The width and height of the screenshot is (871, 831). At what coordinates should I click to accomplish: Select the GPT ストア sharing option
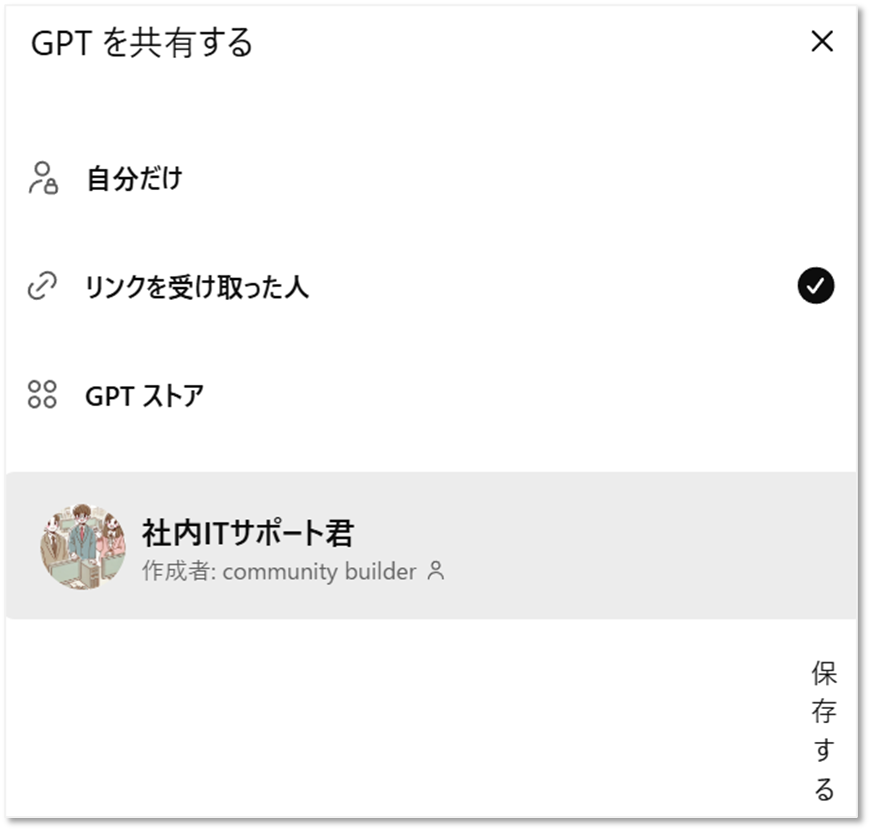click(x=144, y=396)
